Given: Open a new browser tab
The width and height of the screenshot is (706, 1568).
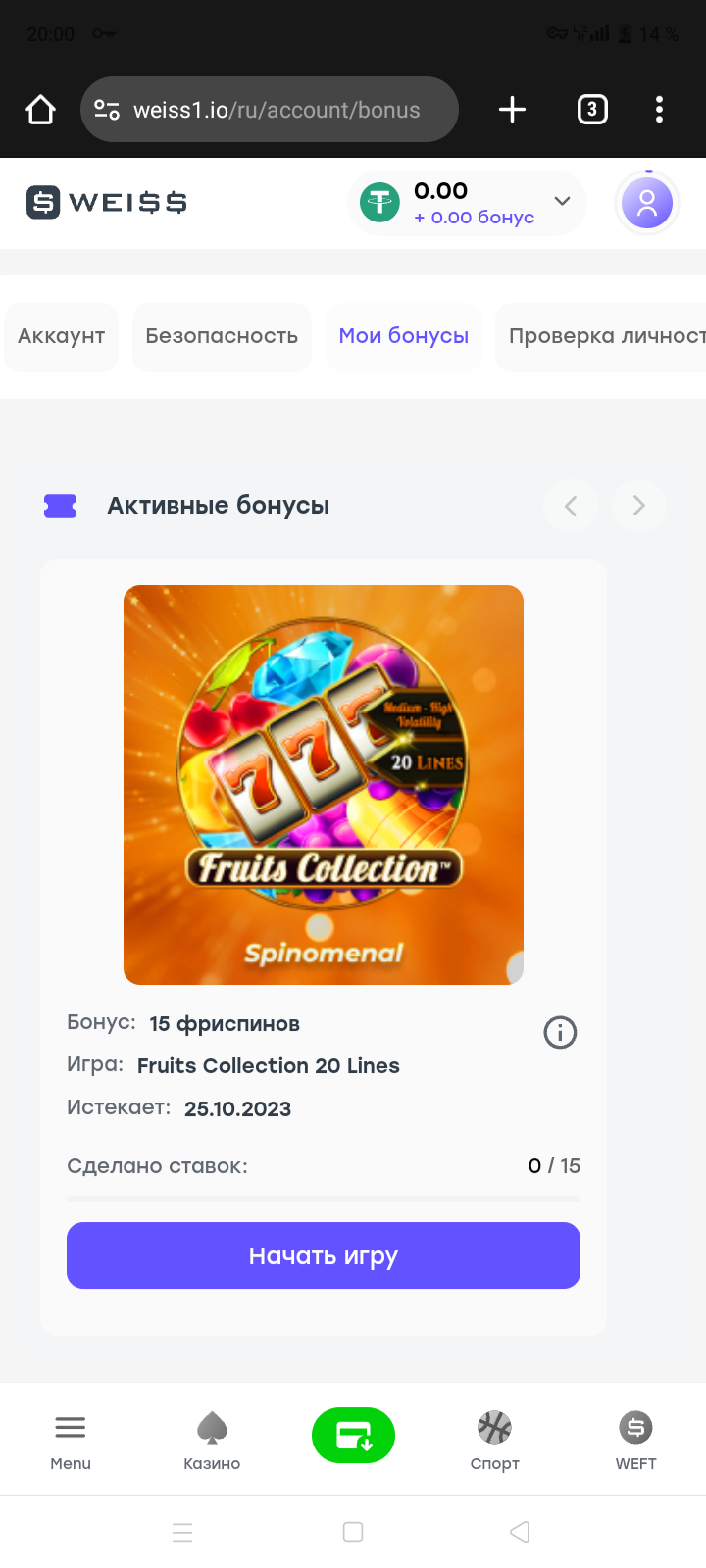Looking at the screenshot, I should click(512, 110).
